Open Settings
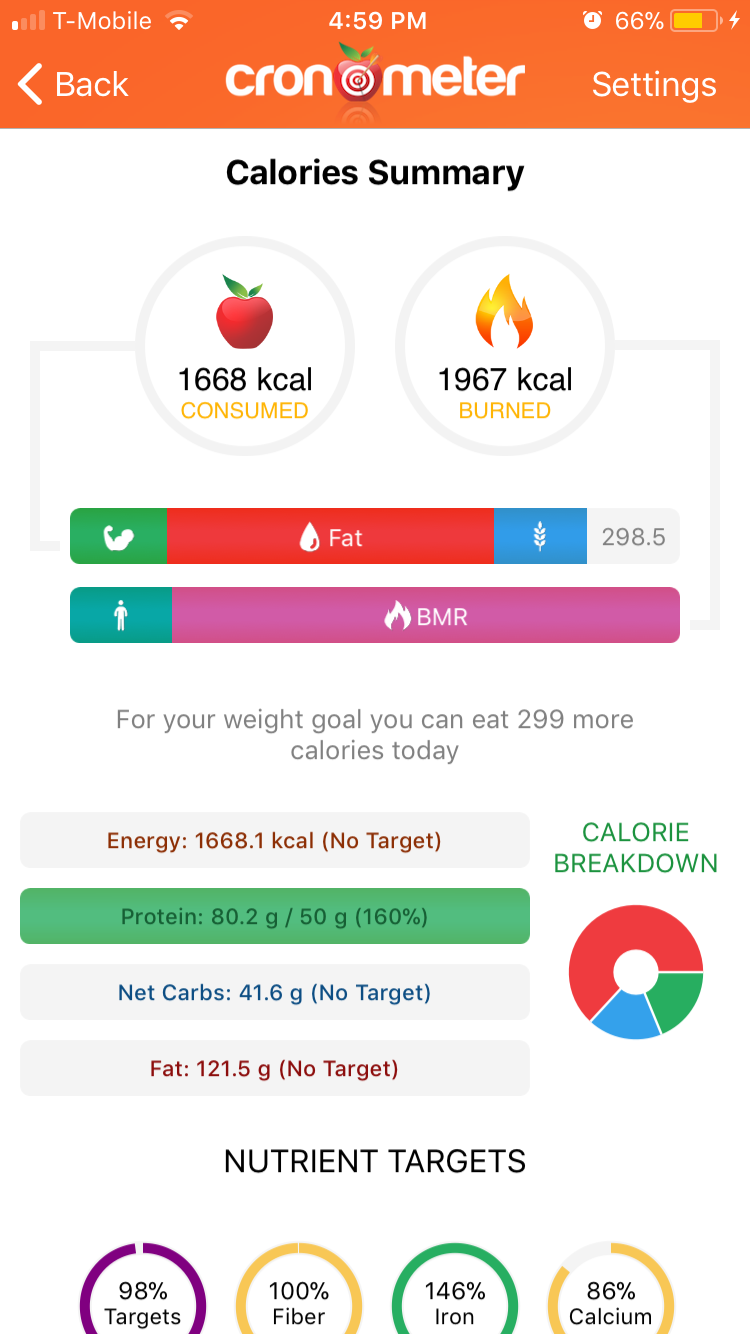Screen dimensions: 750x1334 point(654,84)
